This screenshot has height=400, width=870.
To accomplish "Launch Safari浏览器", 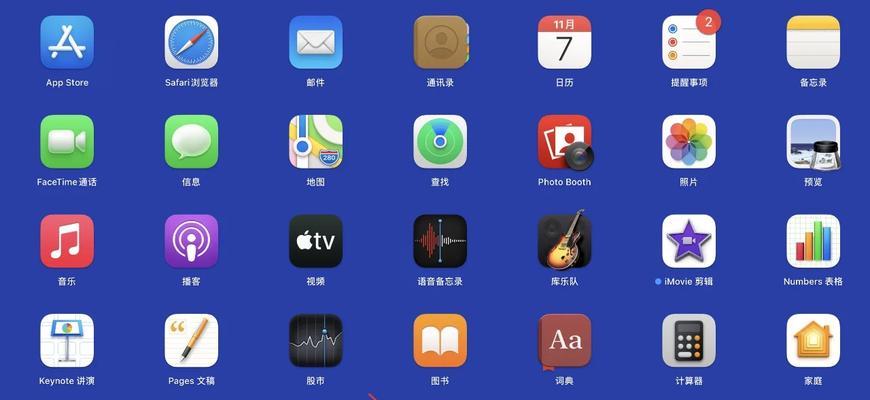I will [191, 42].
